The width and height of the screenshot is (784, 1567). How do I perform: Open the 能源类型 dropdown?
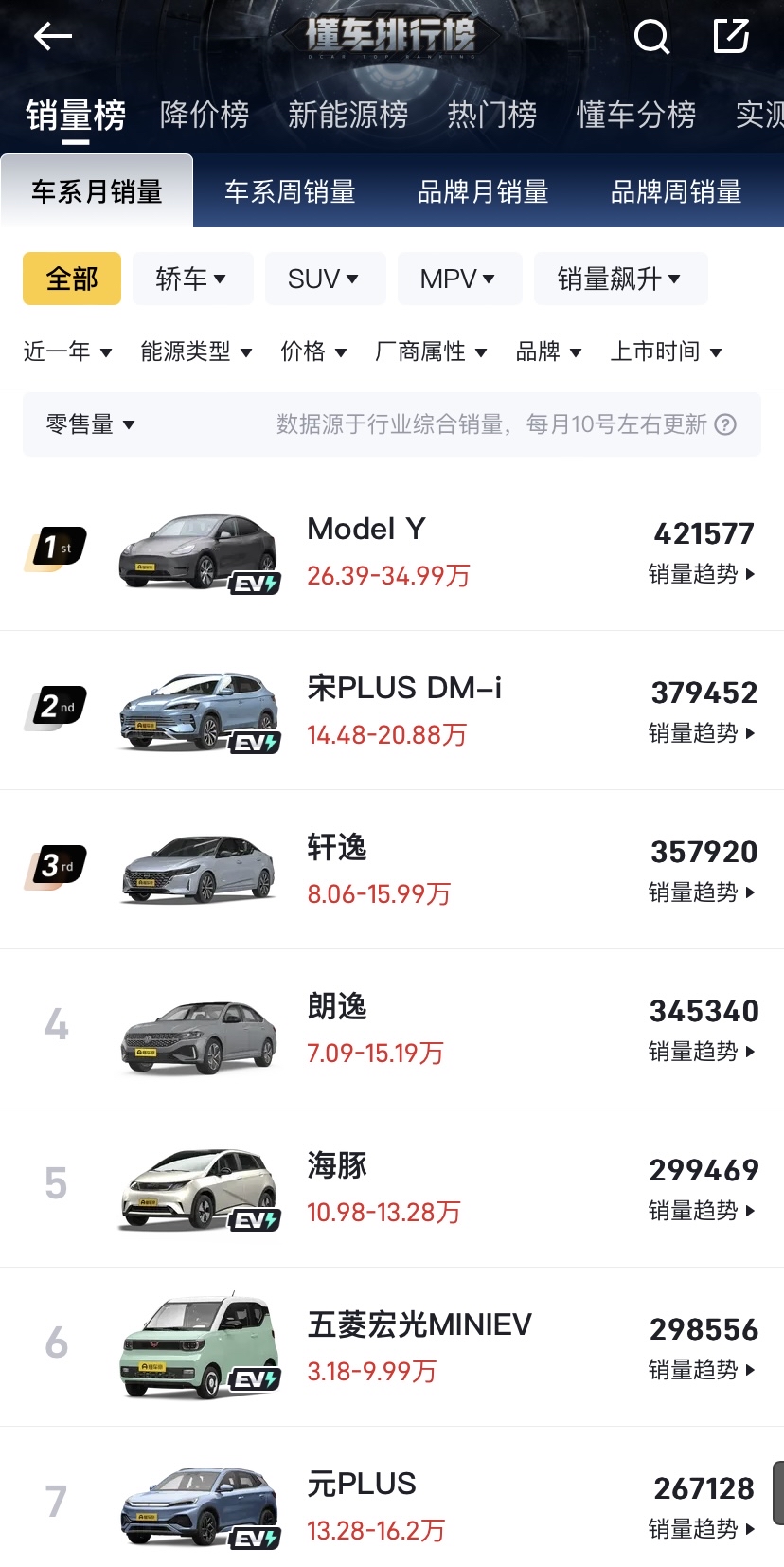click(x=196, y=351)
